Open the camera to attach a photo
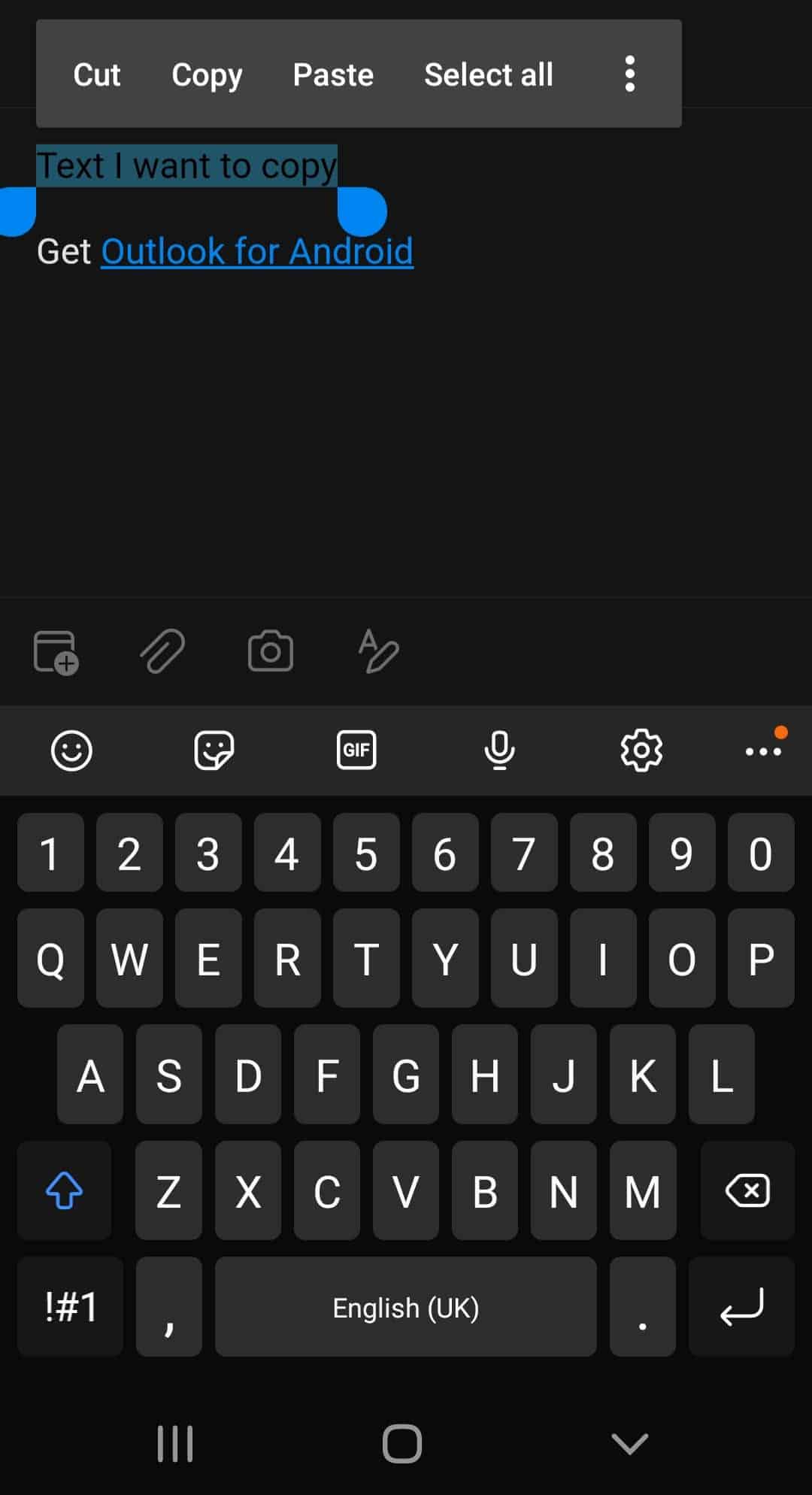This screenshot has width=812, height=1495. [x=270, y=651]
